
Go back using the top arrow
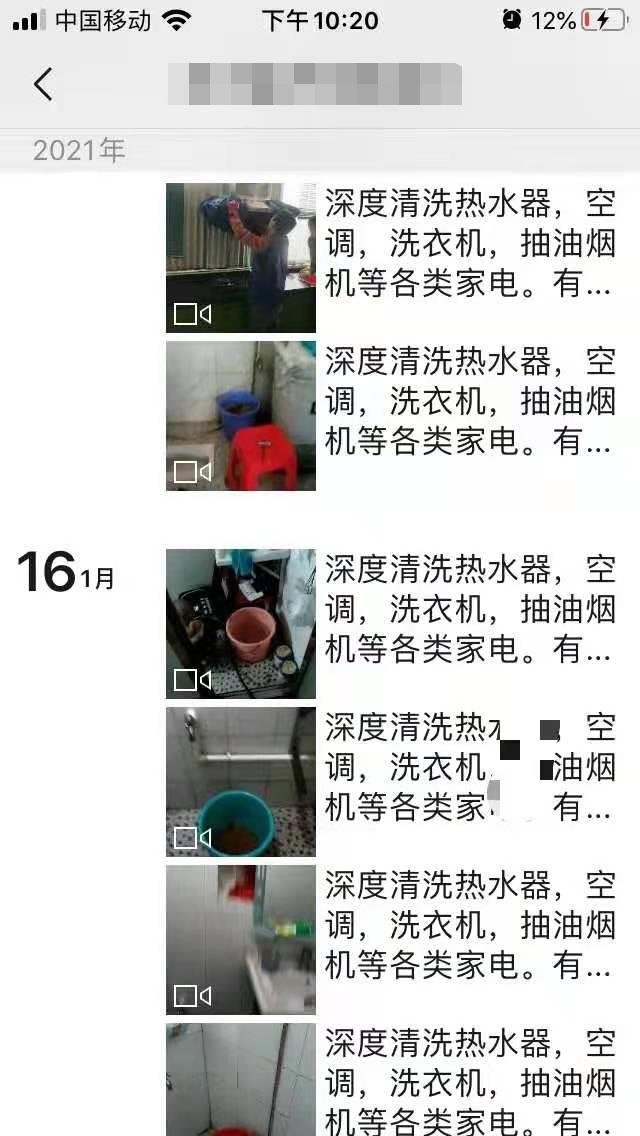(43, 85)
